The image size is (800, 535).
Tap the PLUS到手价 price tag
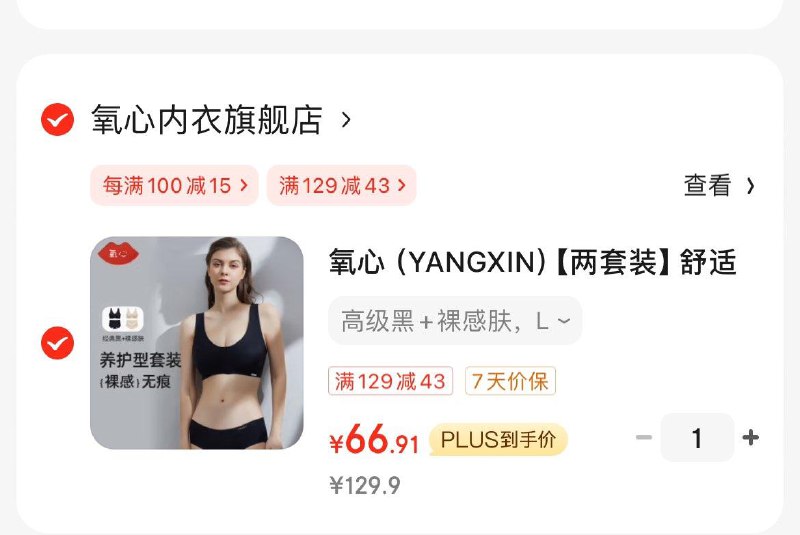[498, 440]
